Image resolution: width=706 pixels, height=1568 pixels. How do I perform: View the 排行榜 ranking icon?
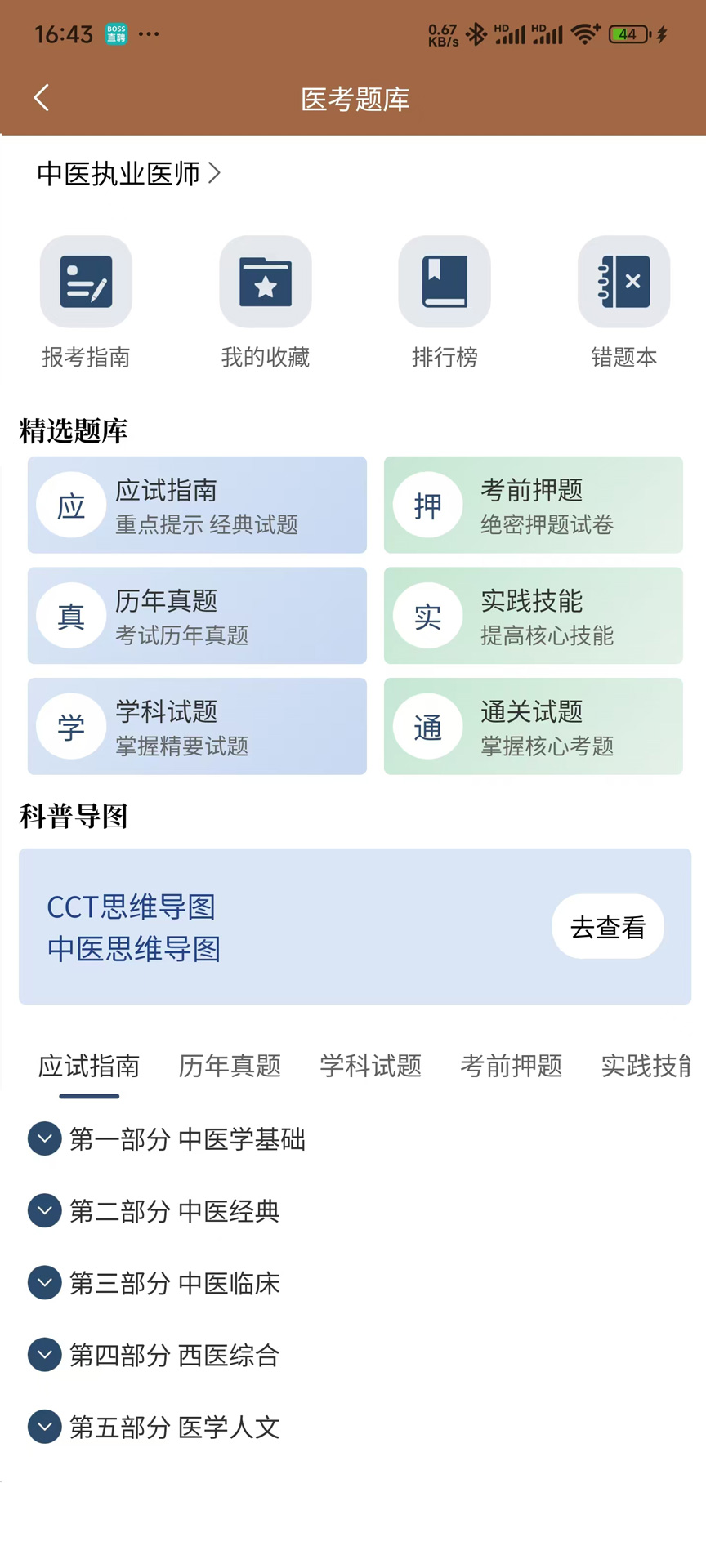(x=444, y=281)
